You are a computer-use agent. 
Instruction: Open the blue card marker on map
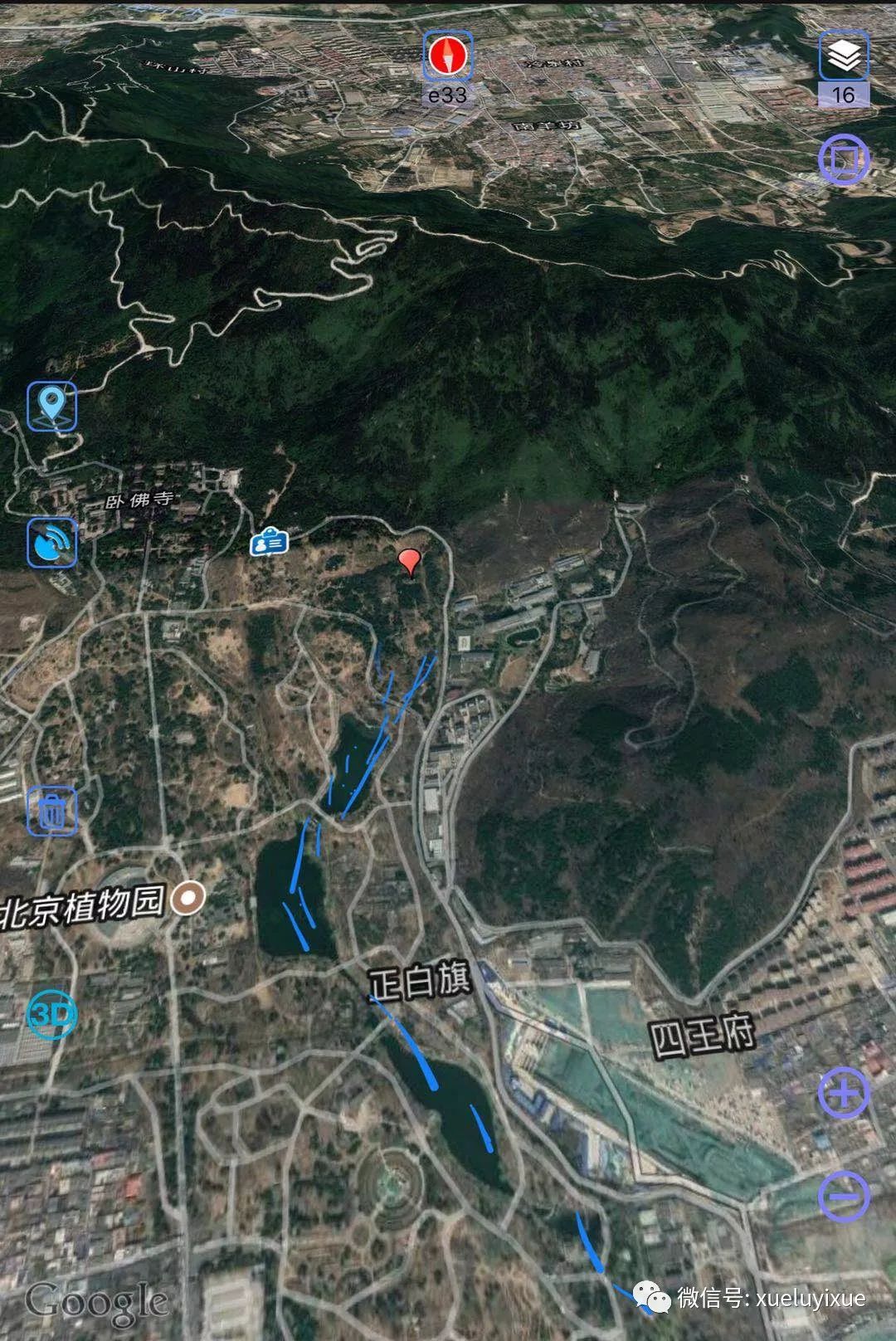coord(270,542)
